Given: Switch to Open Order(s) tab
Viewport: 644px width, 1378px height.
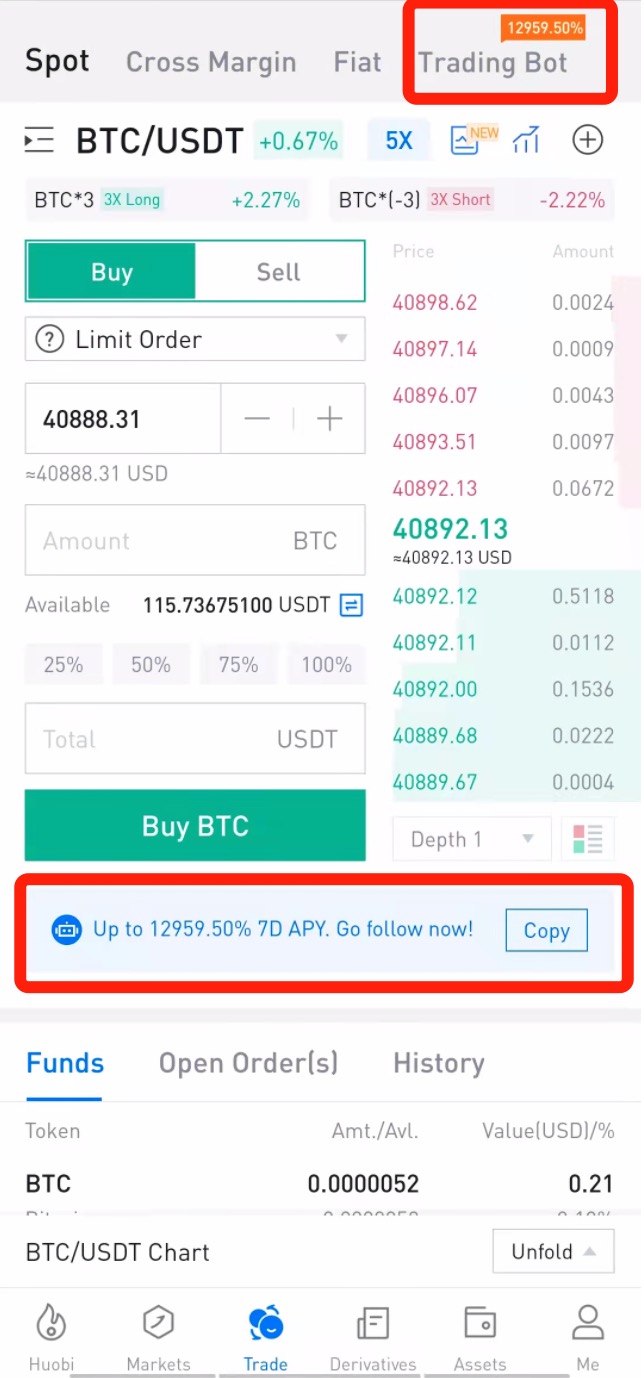Looking at the screenshot, I should coord(248,1063).
